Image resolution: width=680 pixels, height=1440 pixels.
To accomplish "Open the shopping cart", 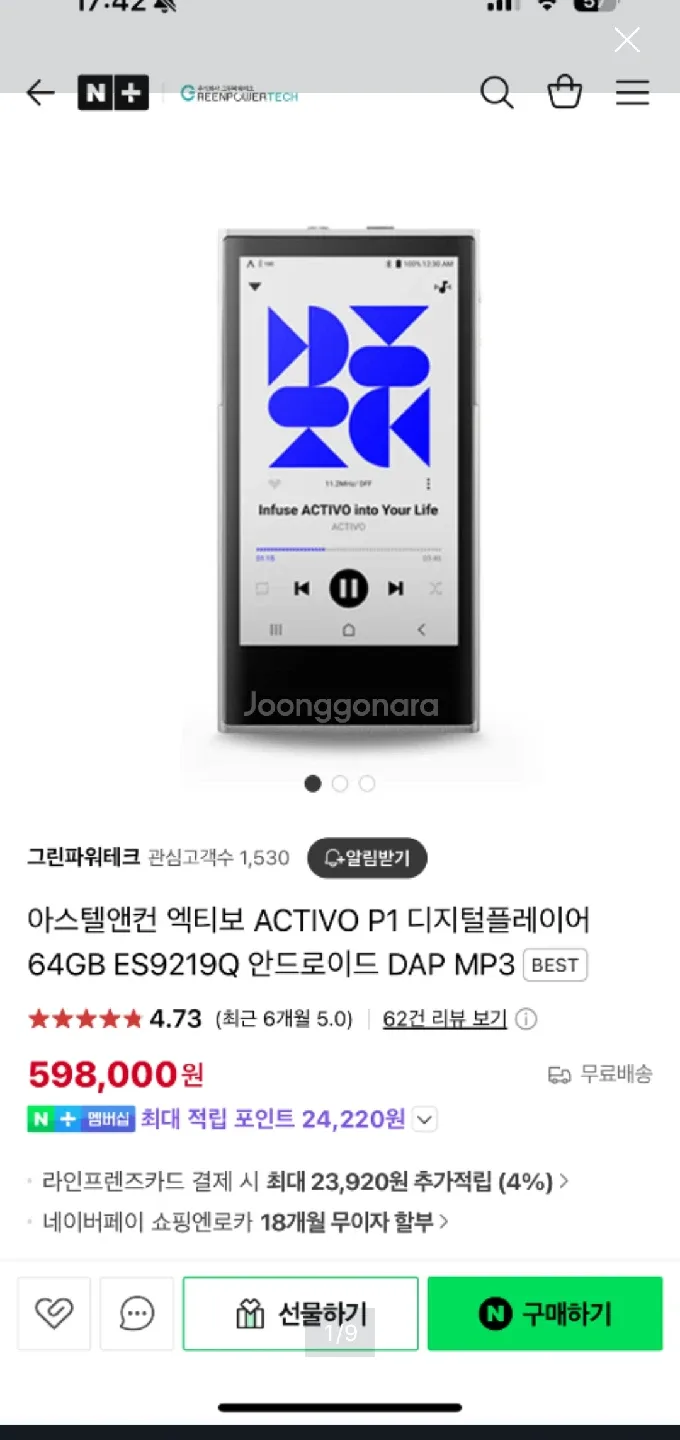I will point(564,94).
